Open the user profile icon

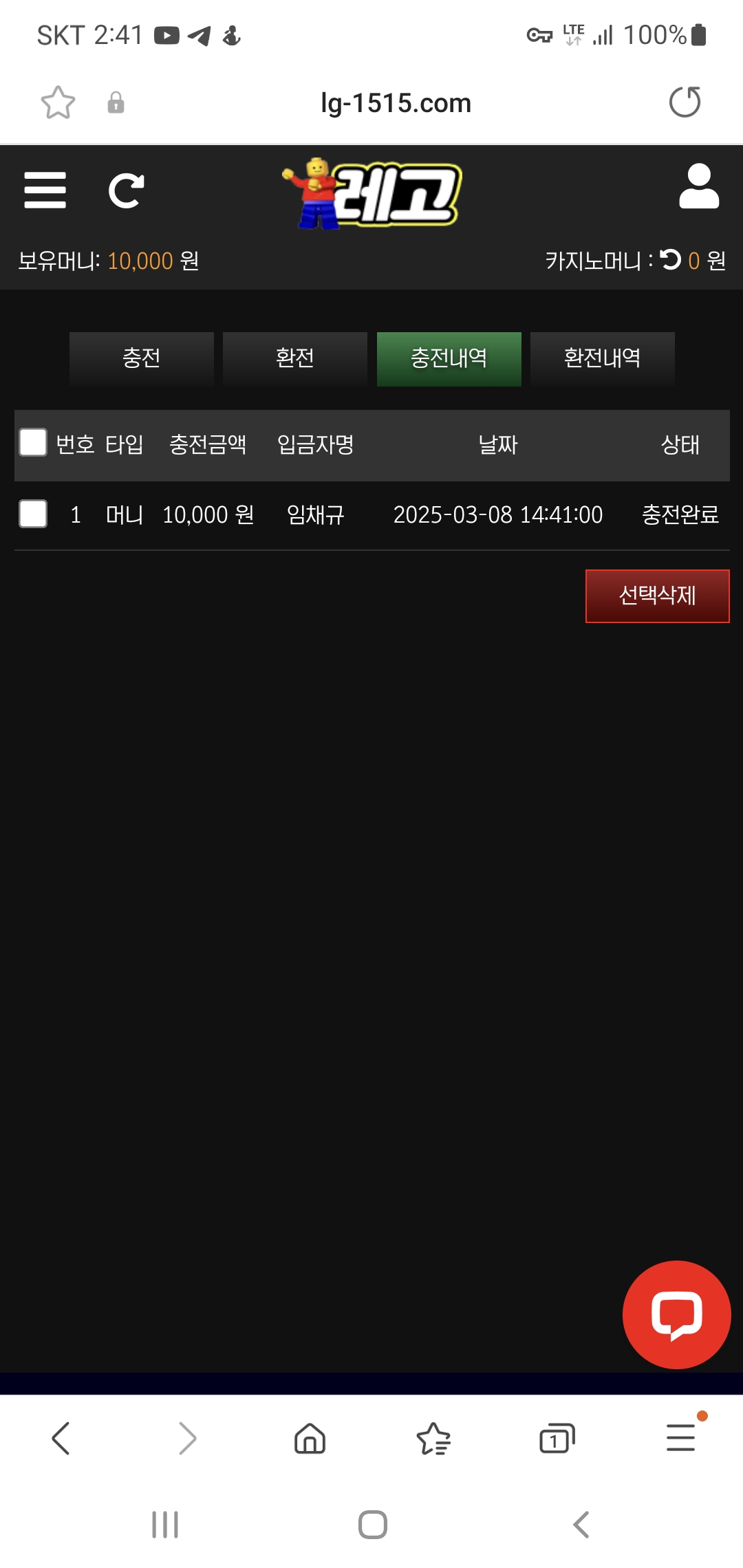coord(698,186)
